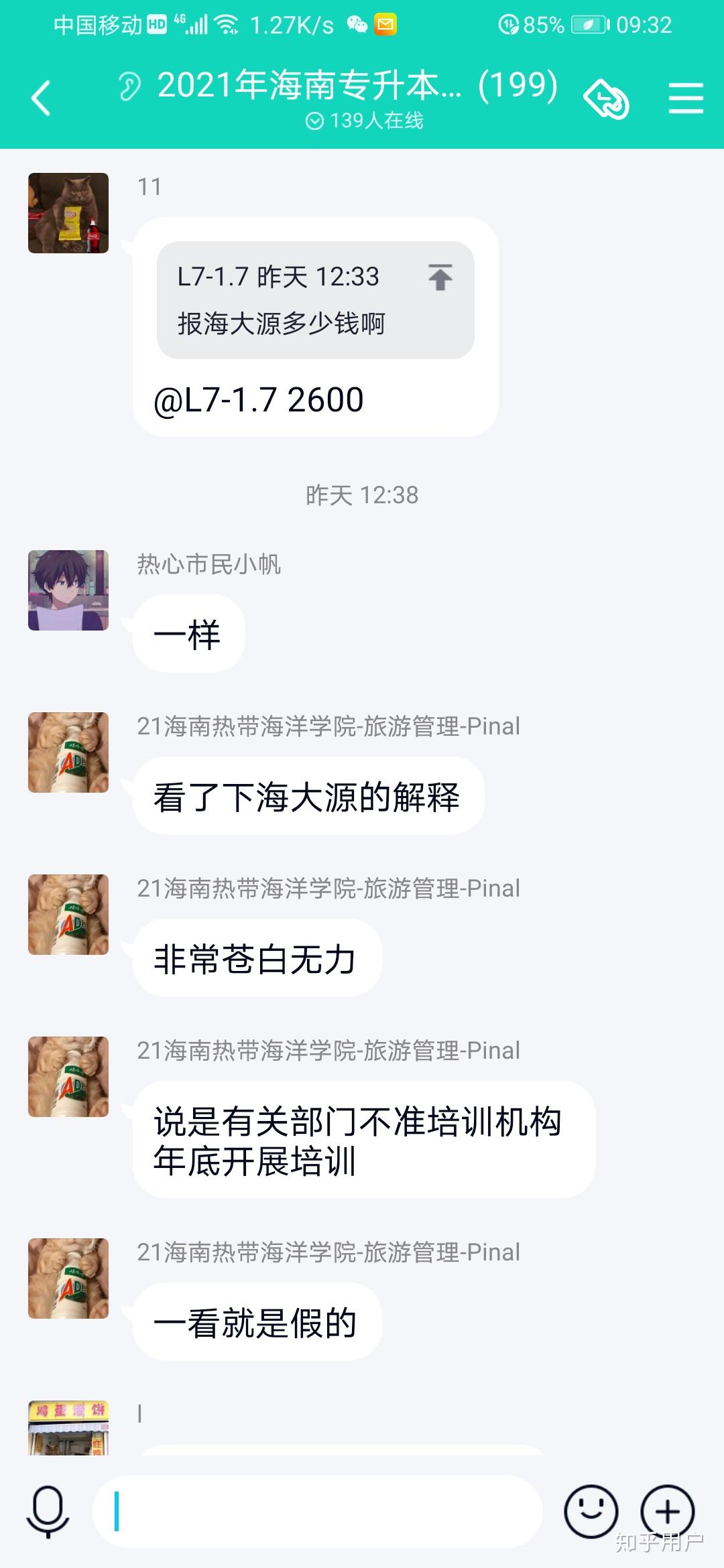The image size is (724, 1568).
Task: Tap the tag icon in the header
Action: (606, 99)
